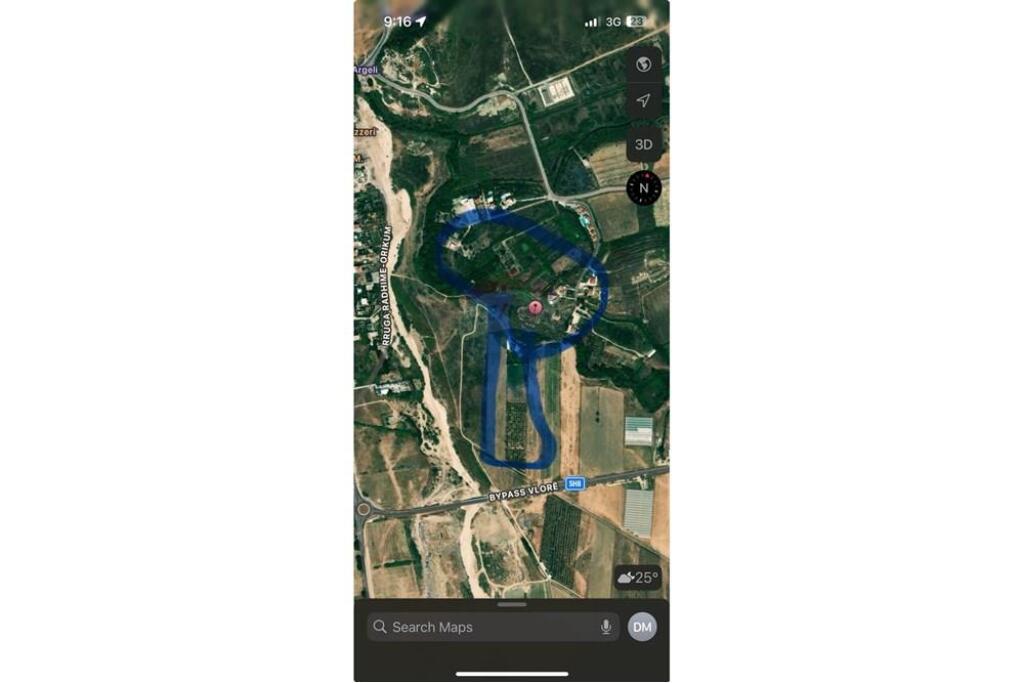The width and height of the screenshot is (1024, 683).
Task: Select the pink pin on the map
Action: 536,307
